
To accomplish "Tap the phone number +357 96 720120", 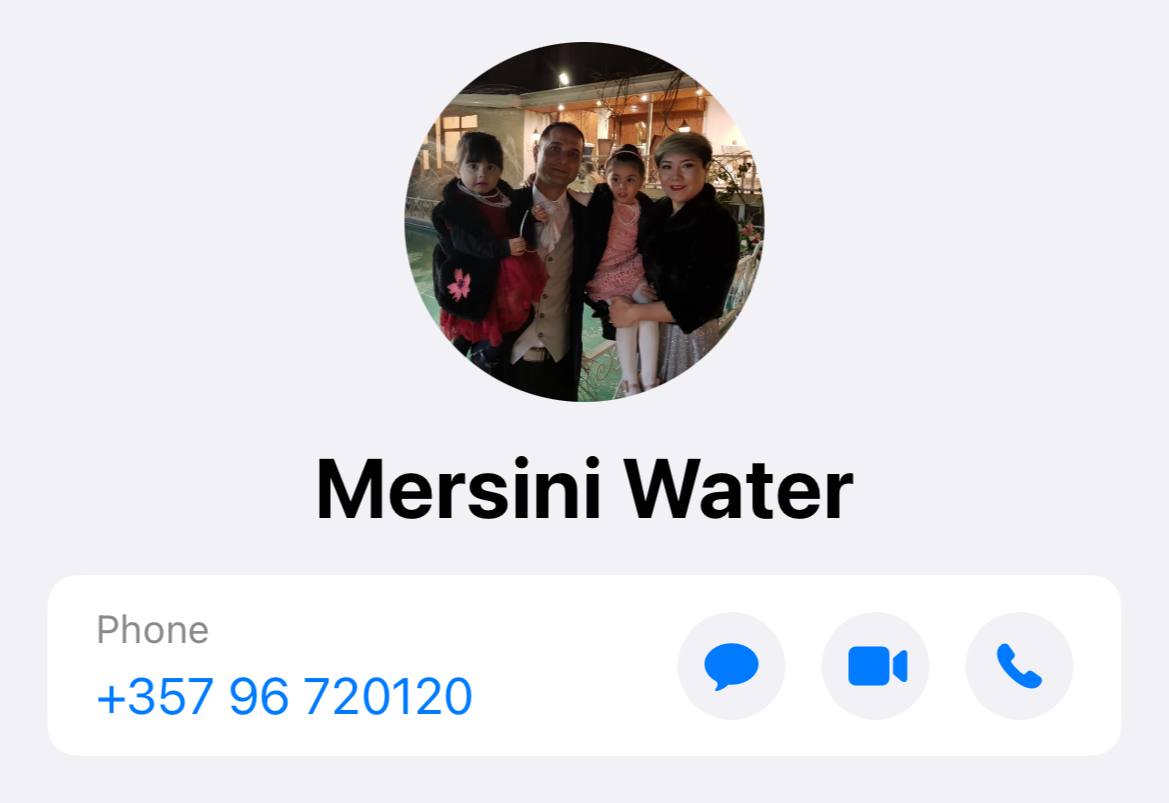I will click(x=284, y=696).
